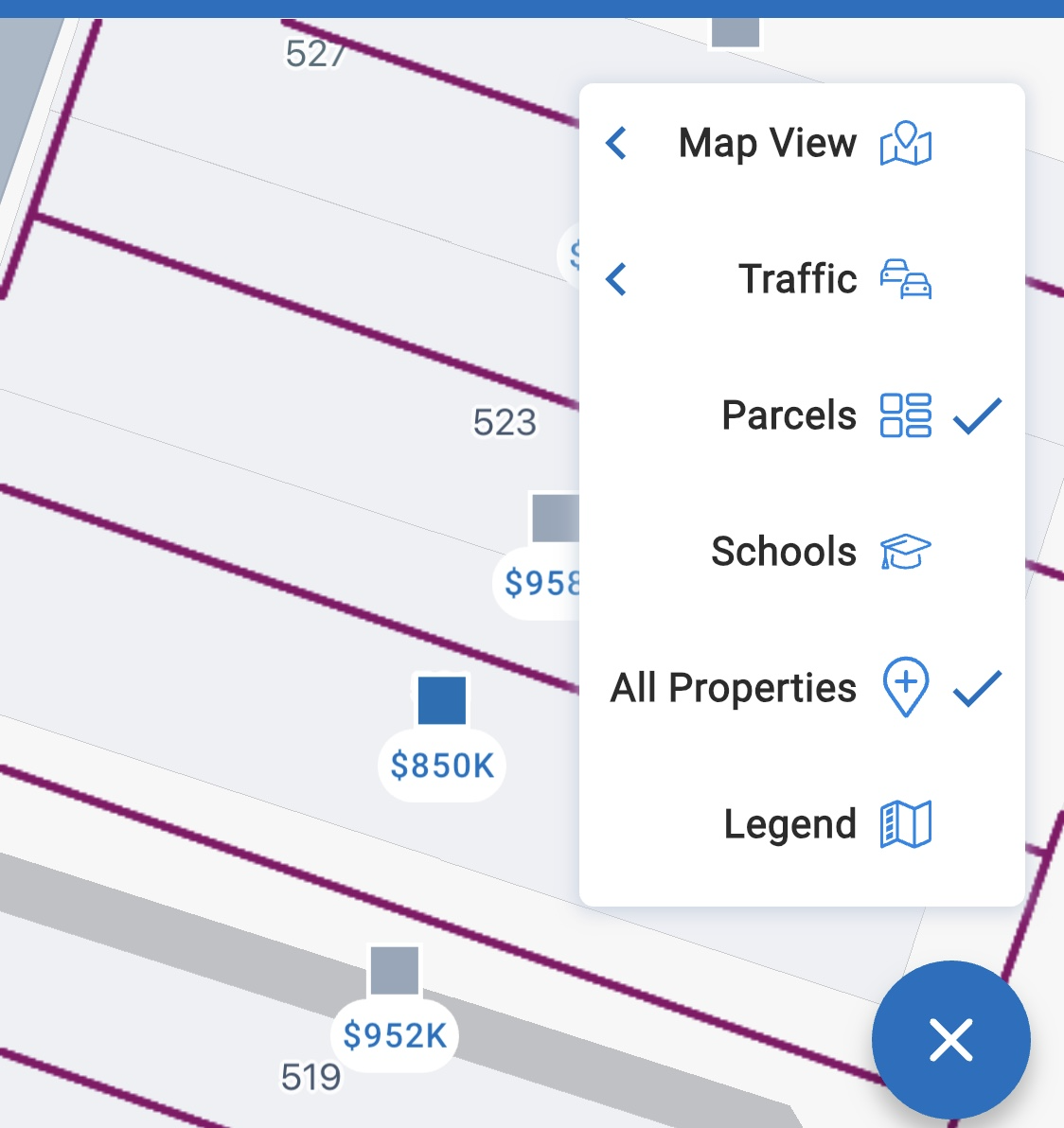The height and width of the screenshot is (1128, 1064).
Task: Expand the Map View options
Action: click(x=616, y=144)
